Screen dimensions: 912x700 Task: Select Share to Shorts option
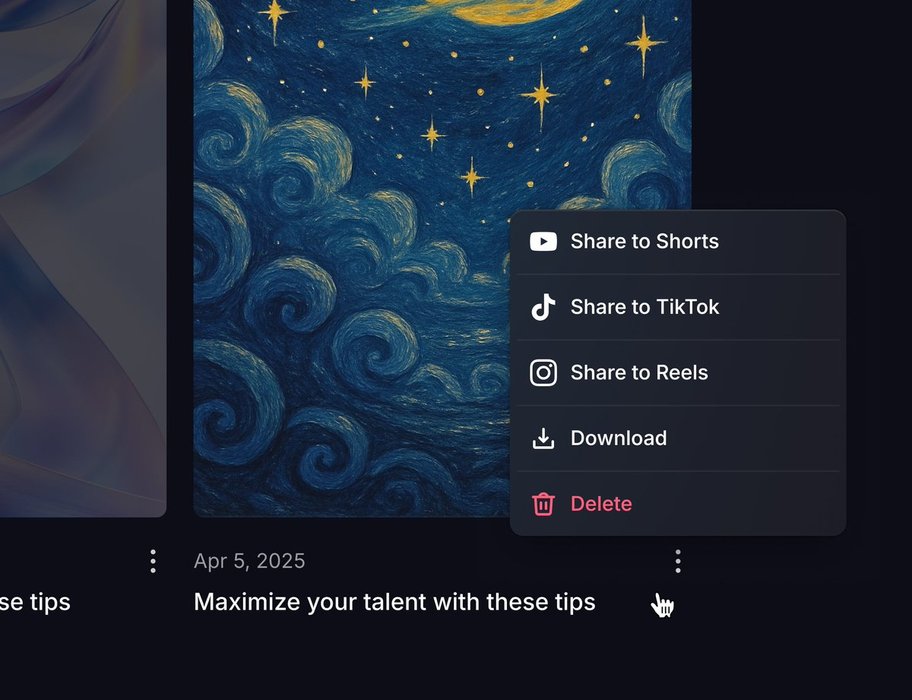[x=644, y=242]
